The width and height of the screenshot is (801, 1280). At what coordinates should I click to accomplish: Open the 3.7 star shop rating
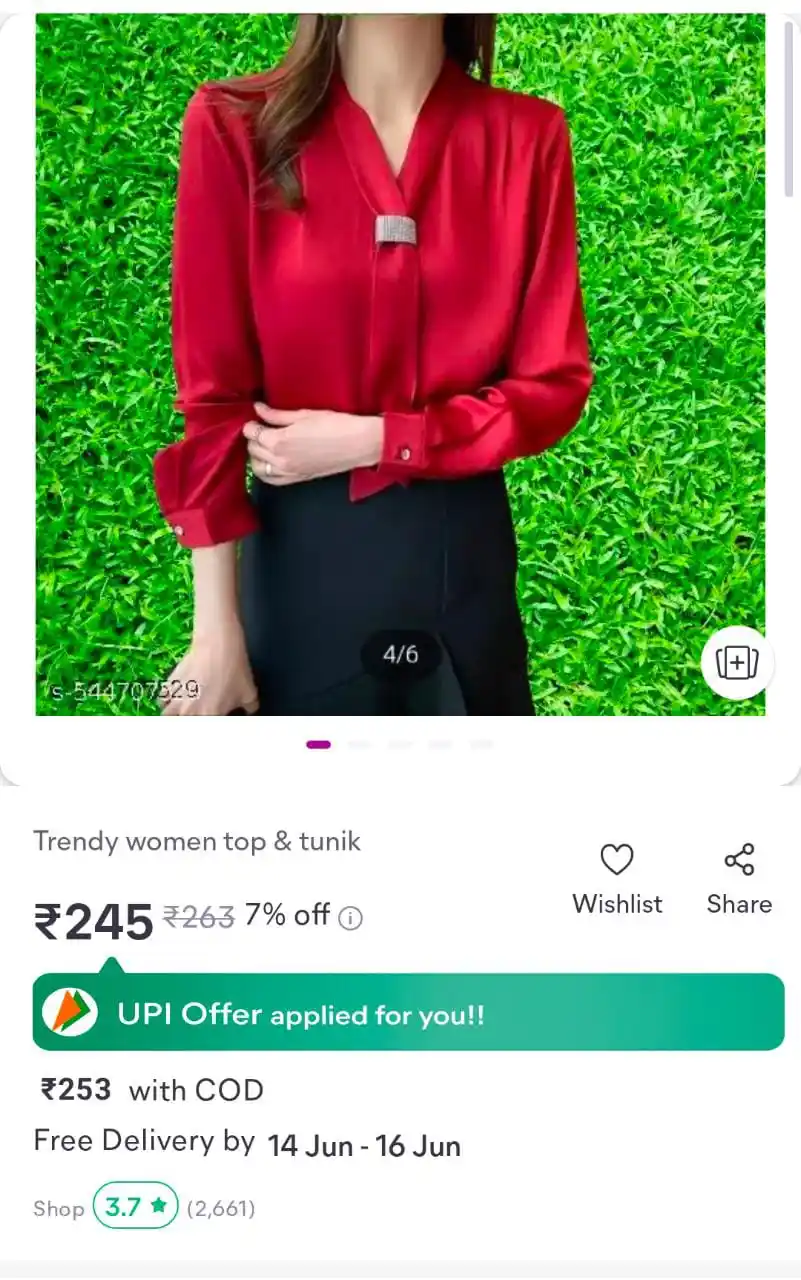[135, 1207]
